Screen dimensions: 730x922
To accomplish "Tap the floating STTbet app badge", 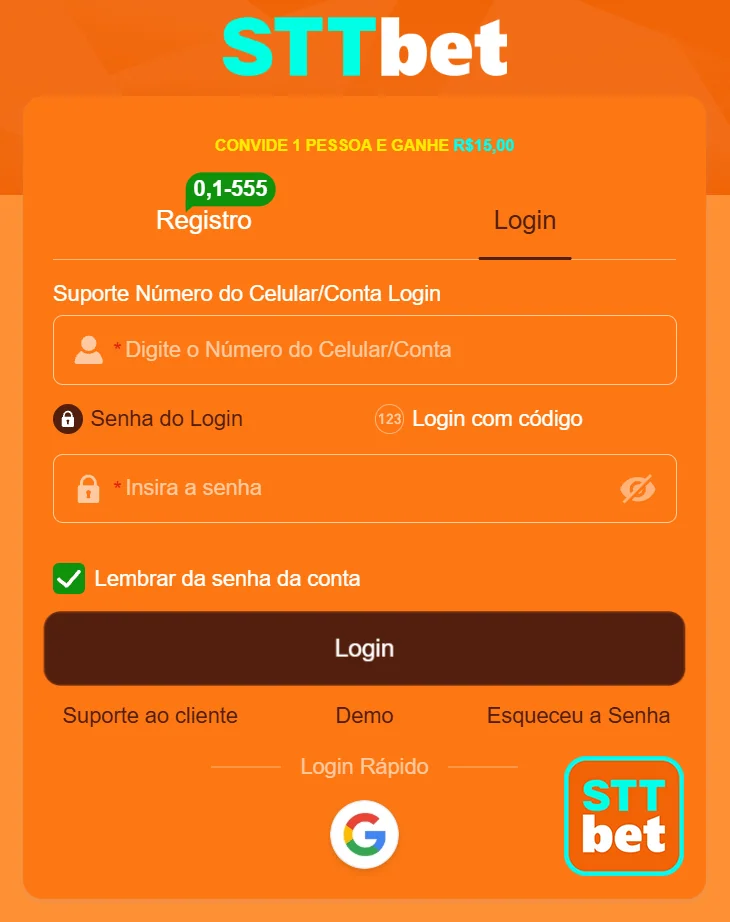I will [623, 816].
